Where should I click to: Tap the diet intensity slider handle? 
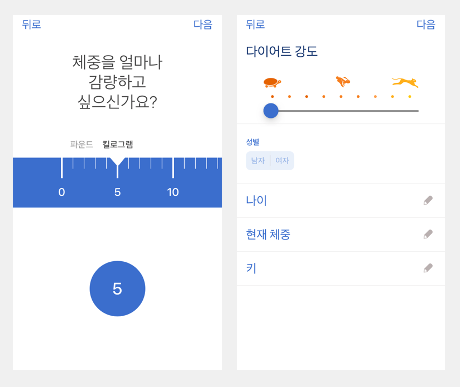point(271,111)
